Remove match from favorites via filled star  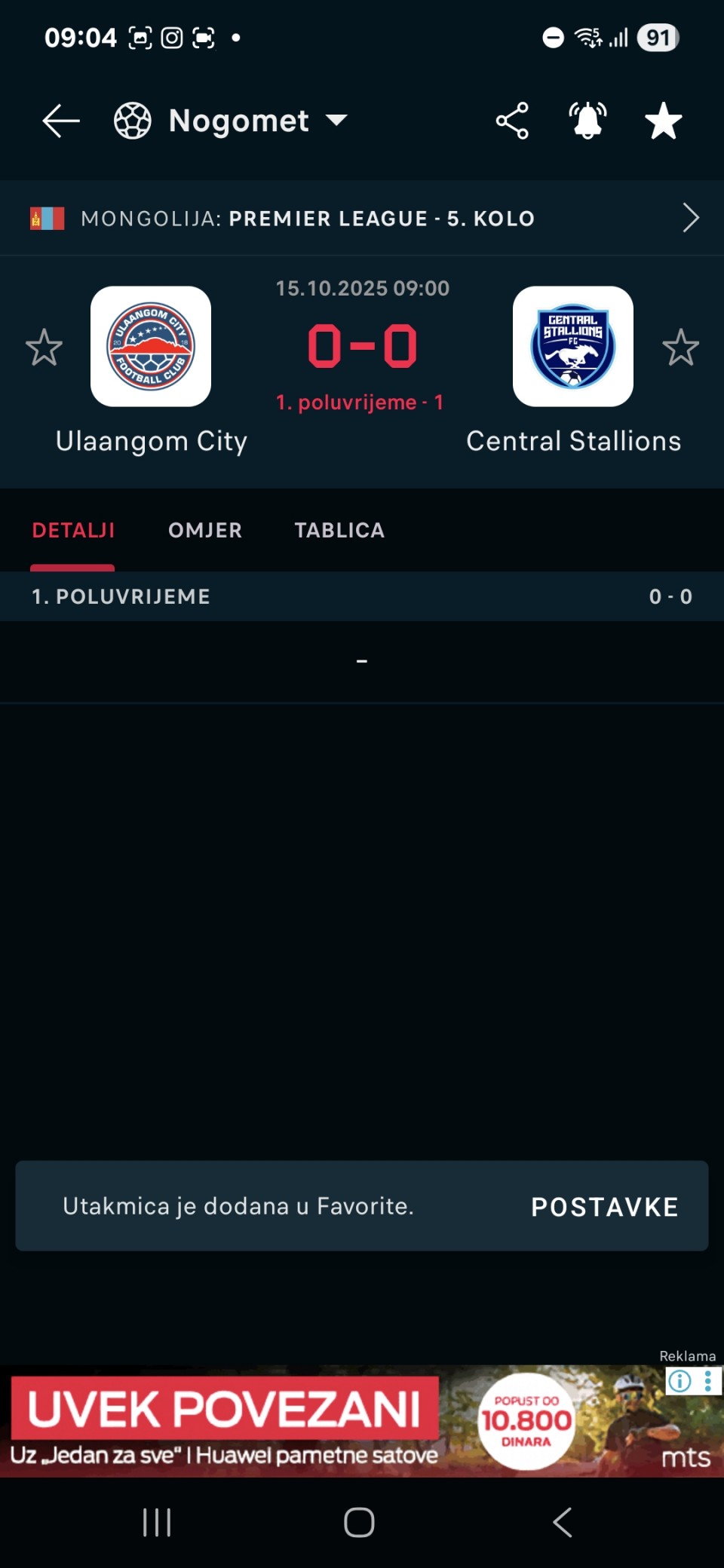(x=664, y=121)
